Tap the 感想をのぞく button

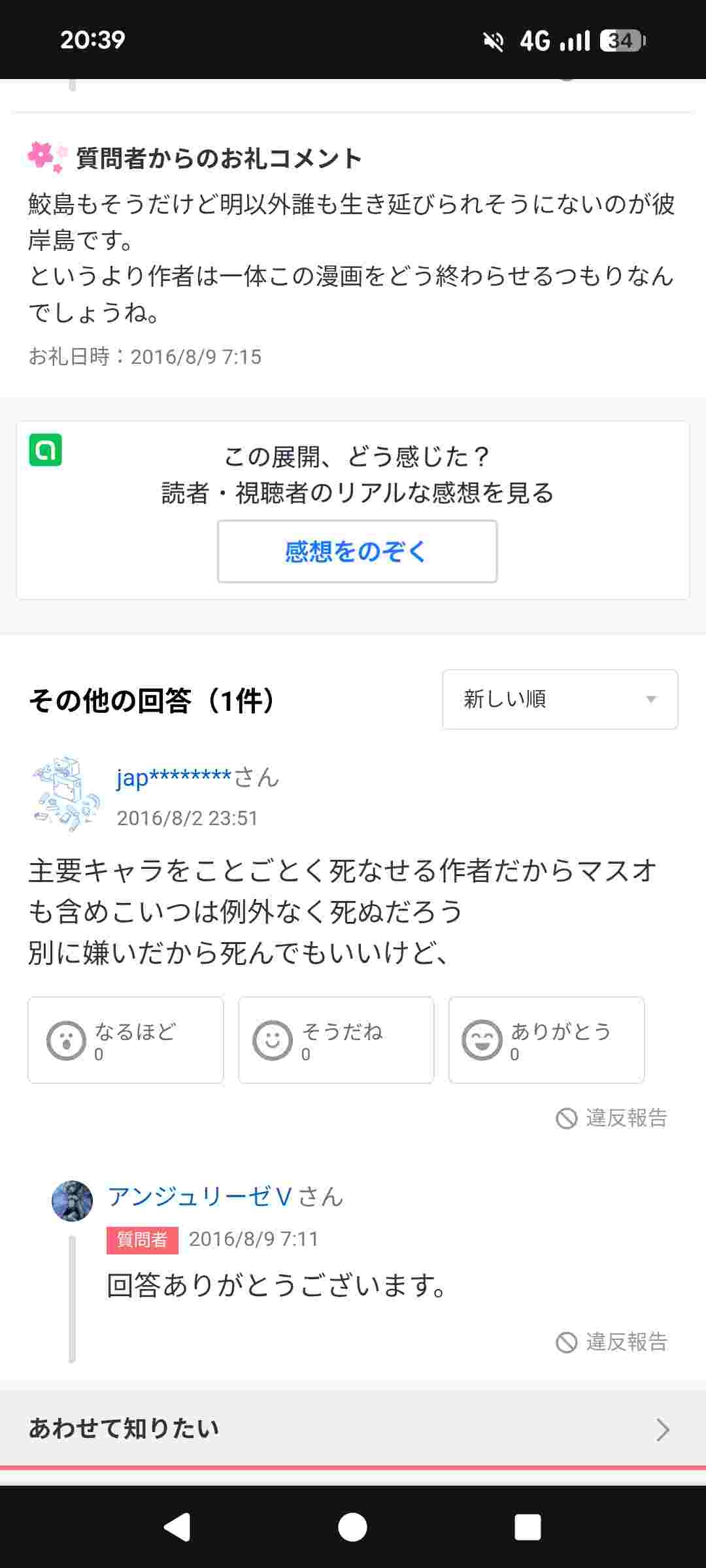(x=357, y=551)
